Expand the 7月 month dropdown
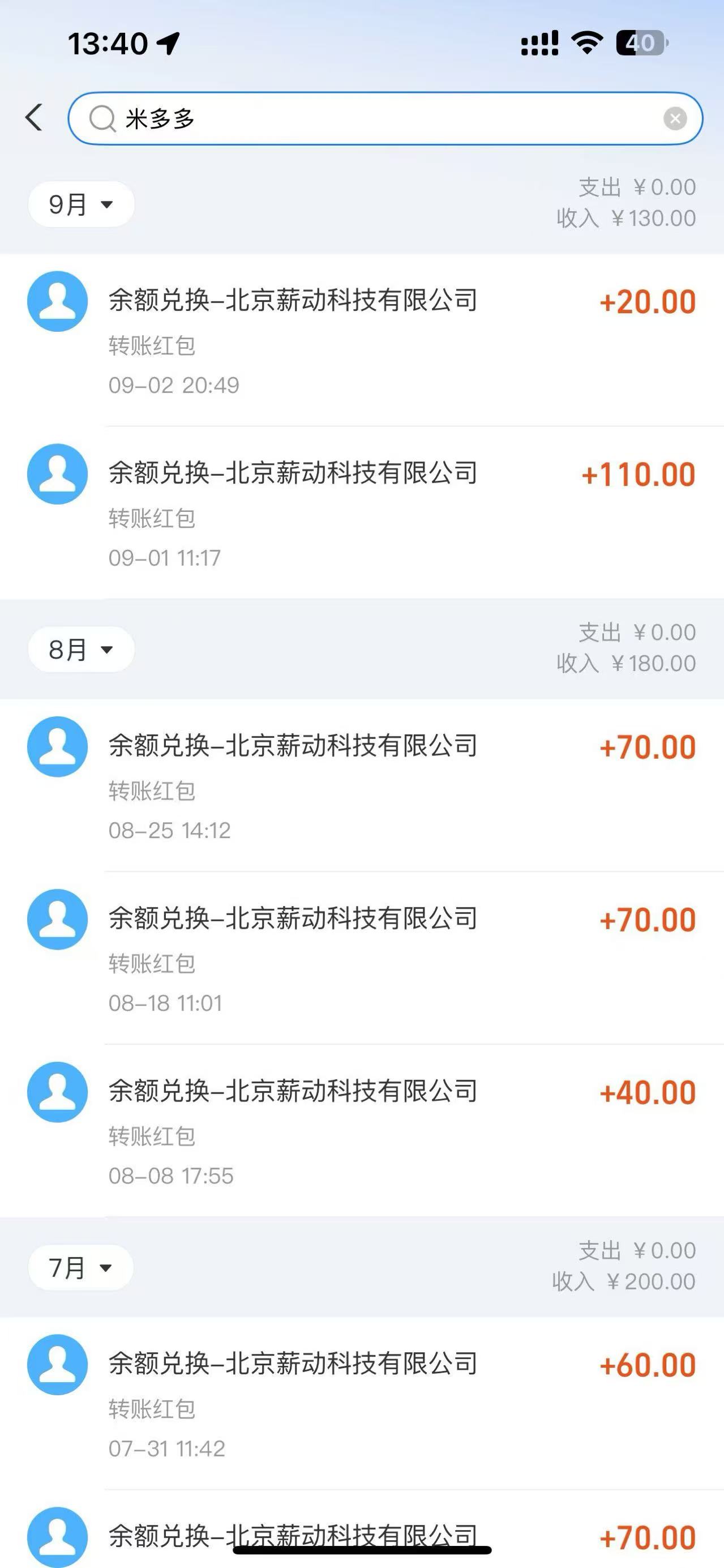The width and height of the screenshot is (724, 1568). [80, 1268]
